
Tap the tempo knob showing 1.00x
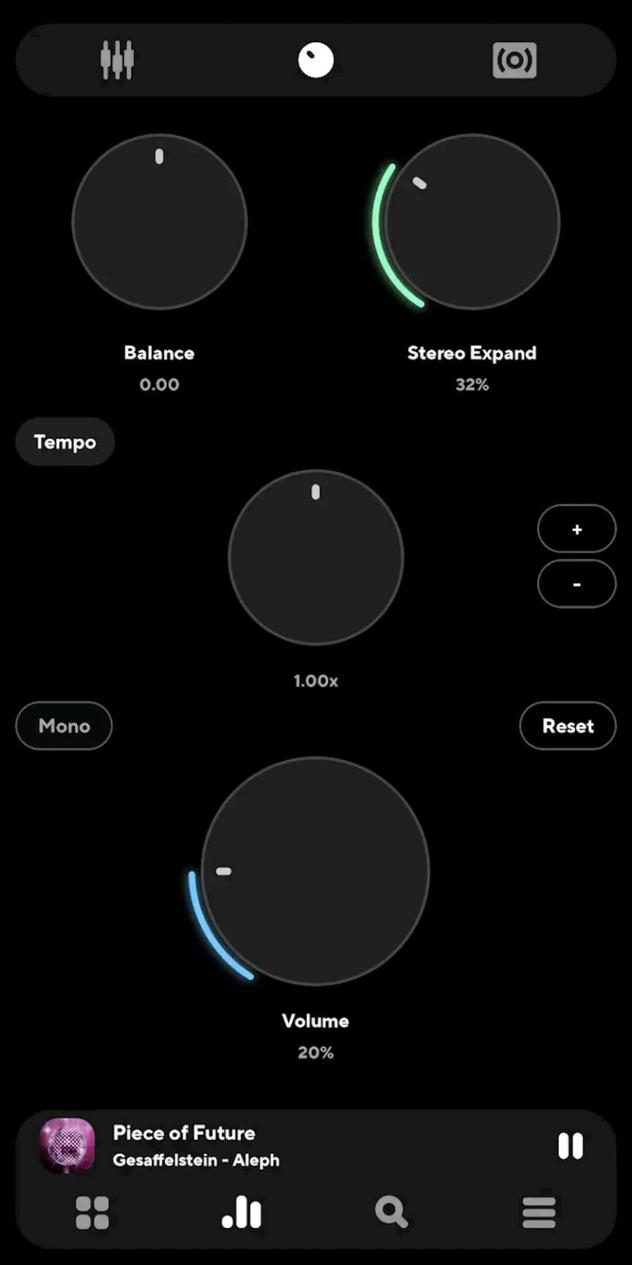pos(316,557)
